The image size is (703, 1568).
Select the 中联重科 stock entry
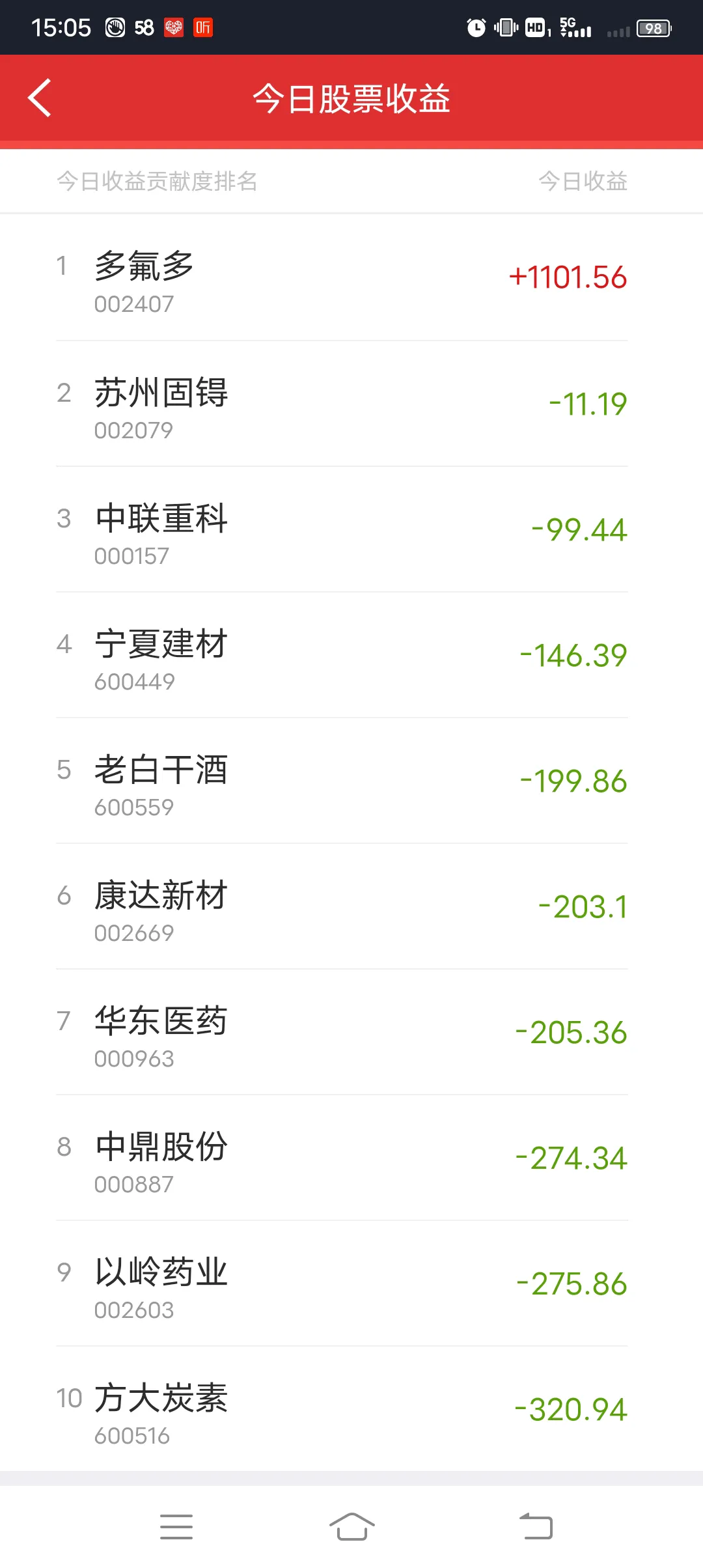[x=351, y=529]
